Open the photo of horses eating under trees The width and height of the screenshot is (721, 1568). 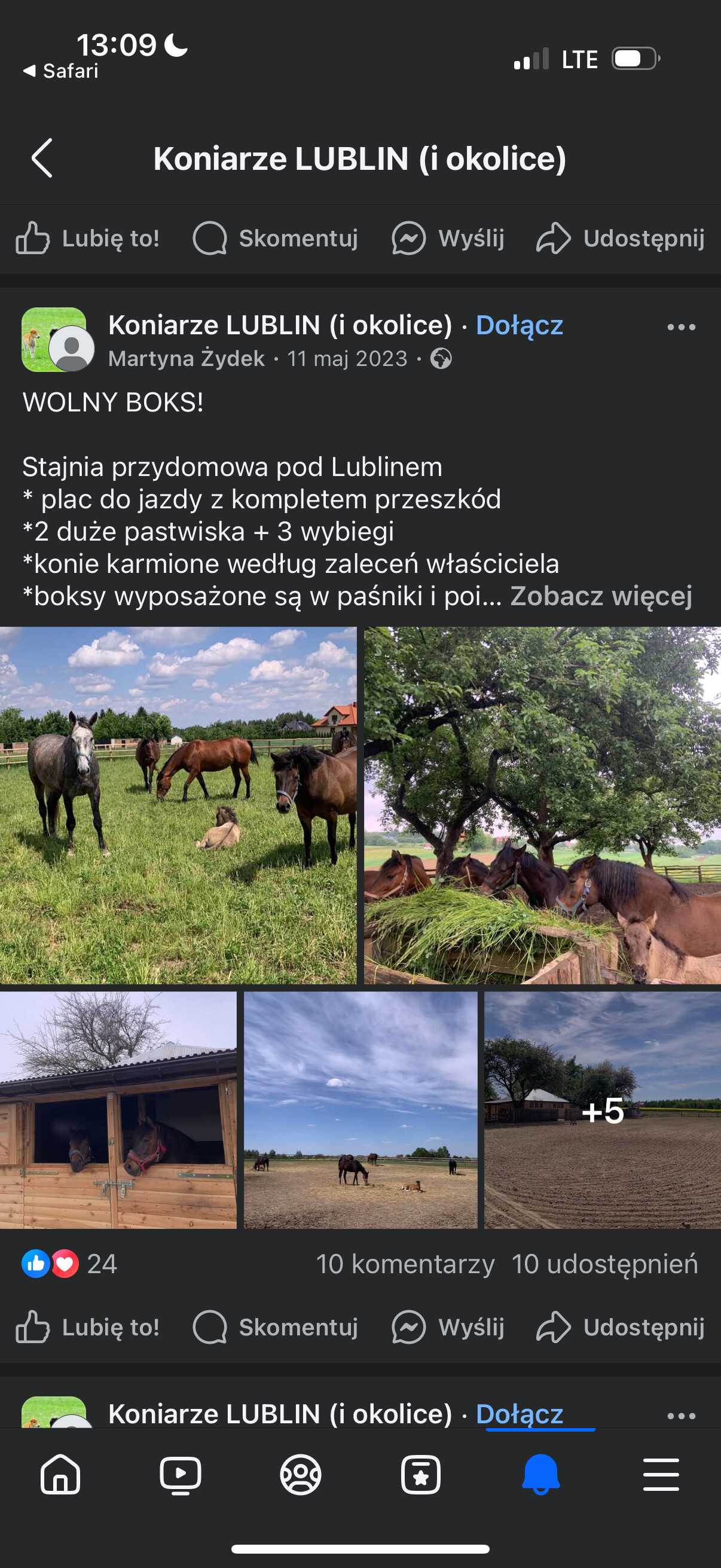pos(542,805)
